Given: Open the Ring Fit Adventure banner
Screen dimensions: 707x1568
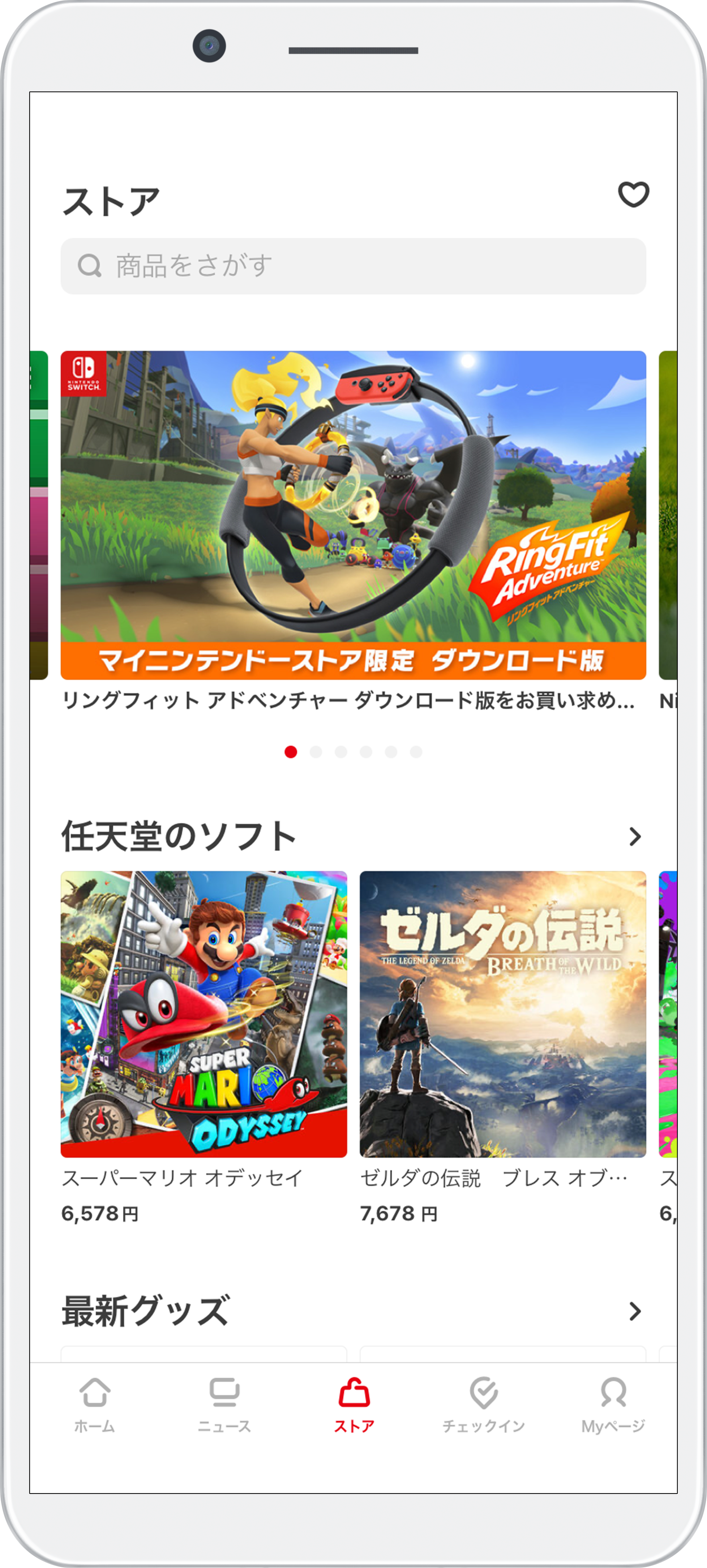Looking at the screenshot, I should point(353,515).
